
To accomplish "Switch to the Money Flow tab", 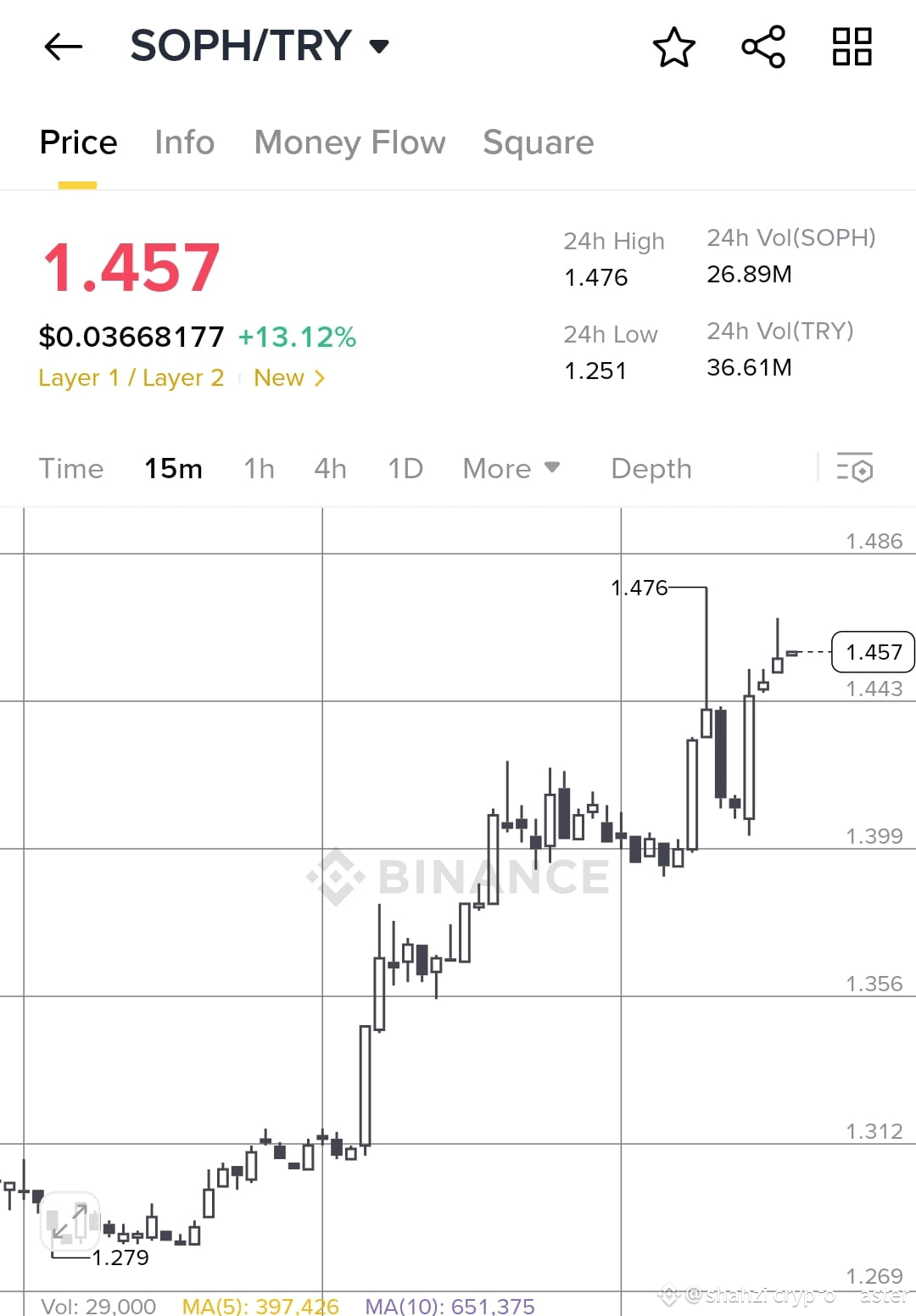I will coord(349,142).
